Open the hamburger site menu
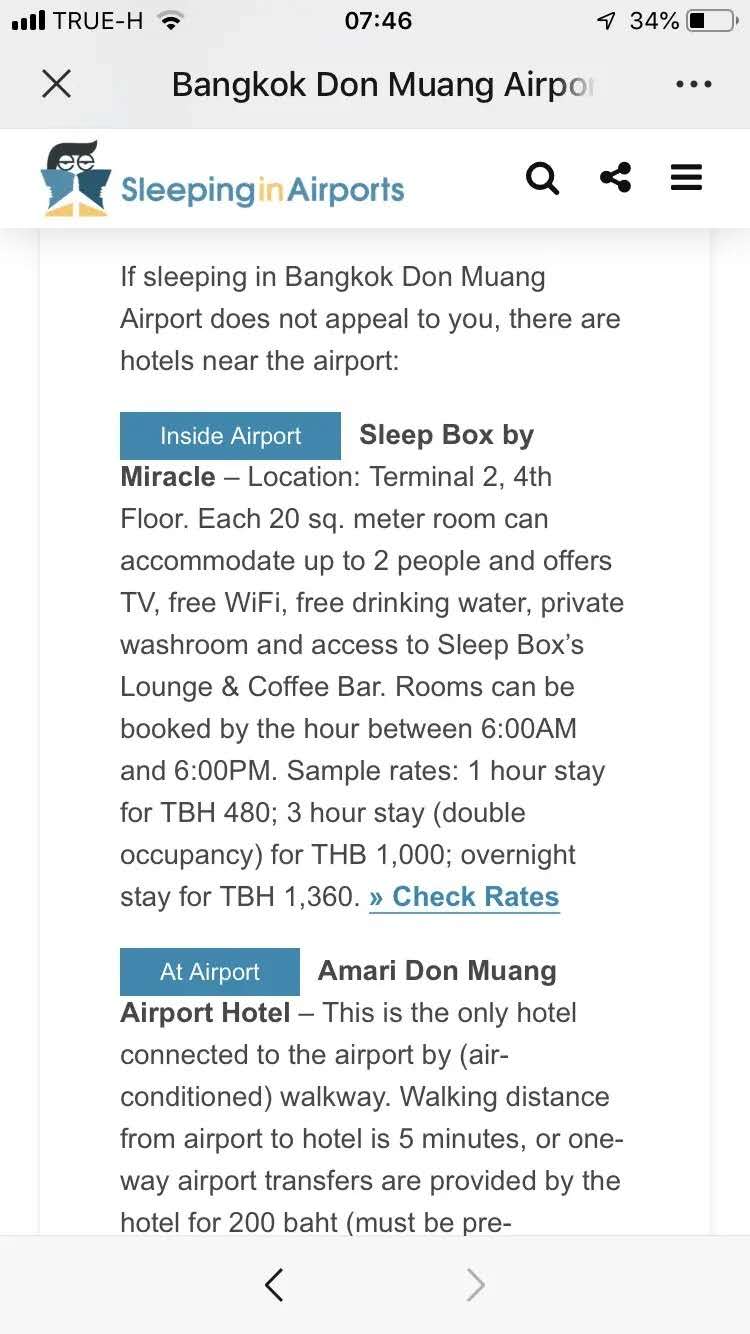 (686, 179)
